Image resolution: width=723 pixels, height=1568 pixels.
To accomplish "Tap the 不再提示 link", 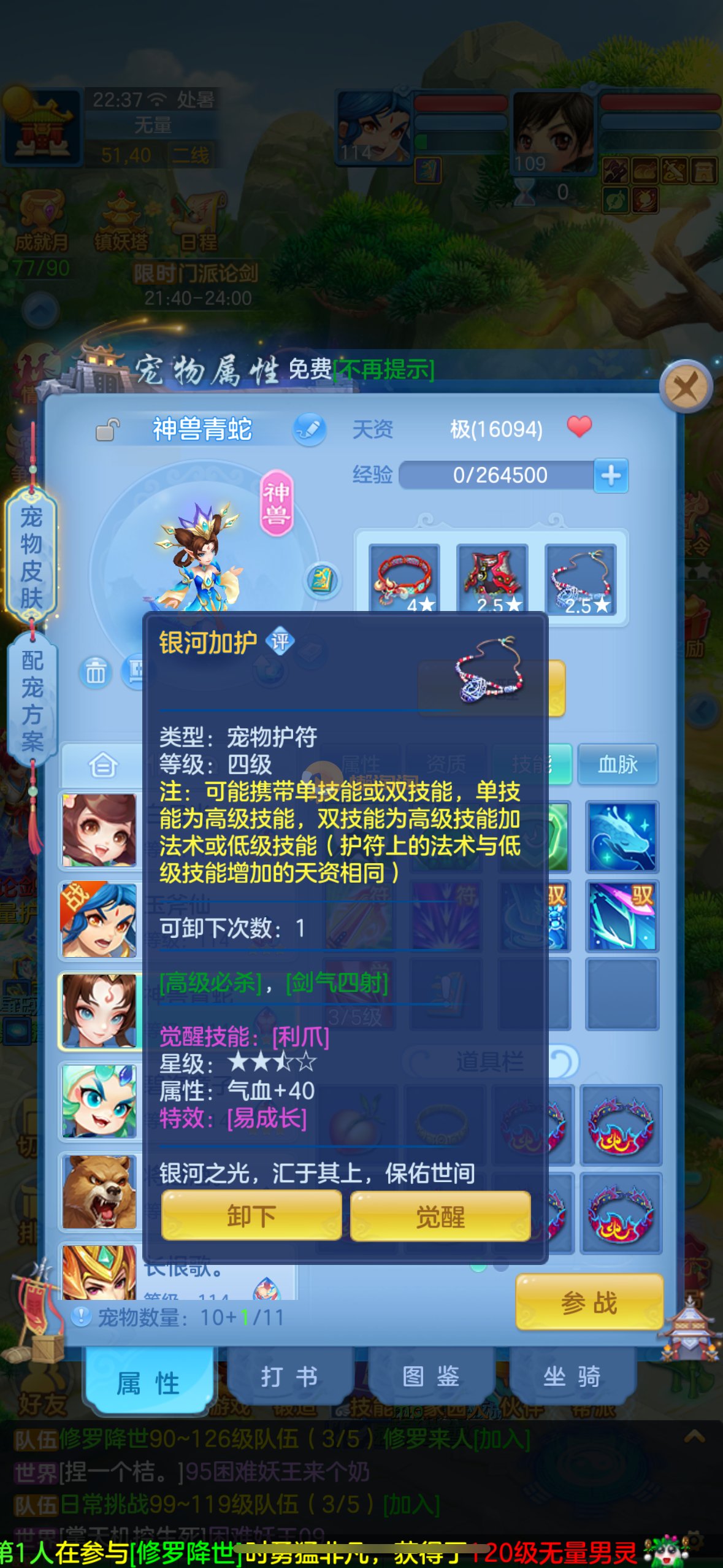I will pos(384,369).
